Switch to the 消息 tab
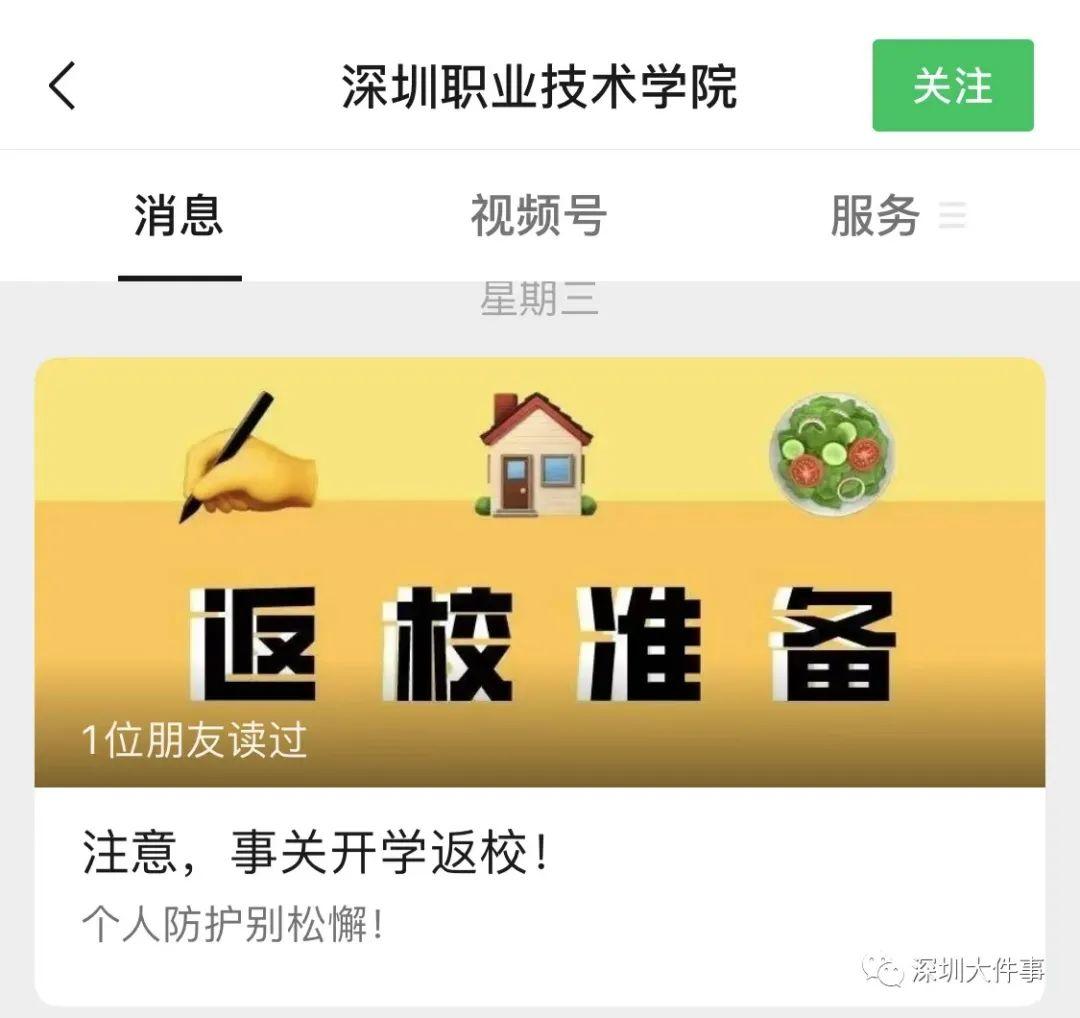 pos(179,216)
